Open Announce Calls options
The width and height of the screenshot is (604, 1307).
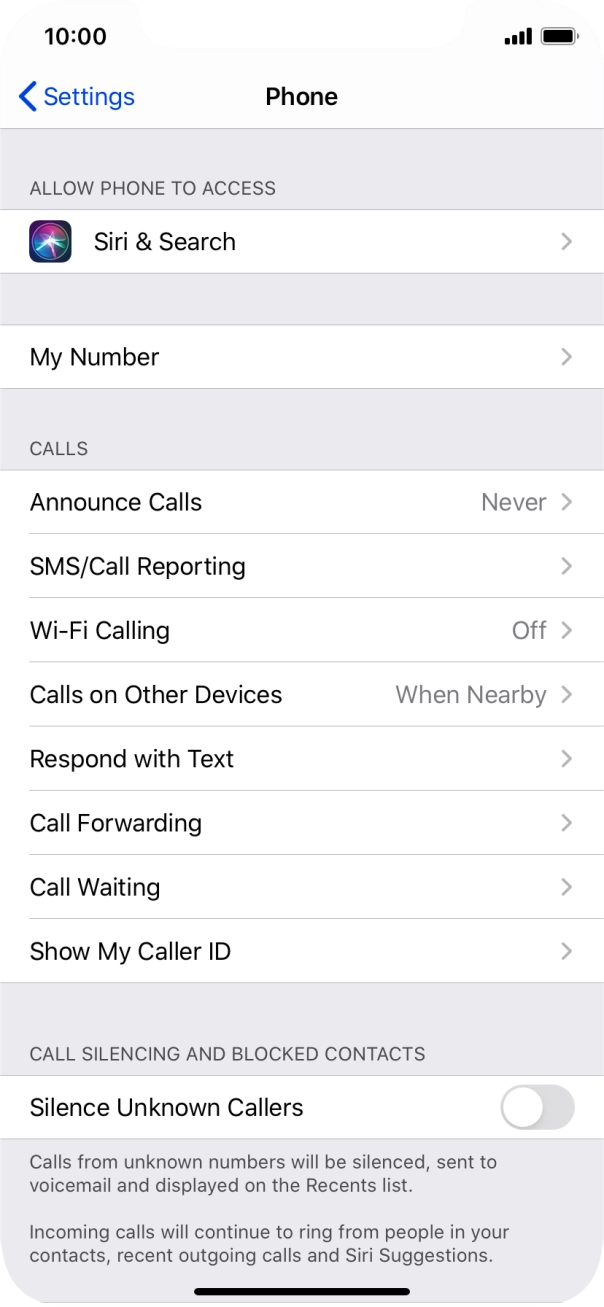(x=302, y=502)
